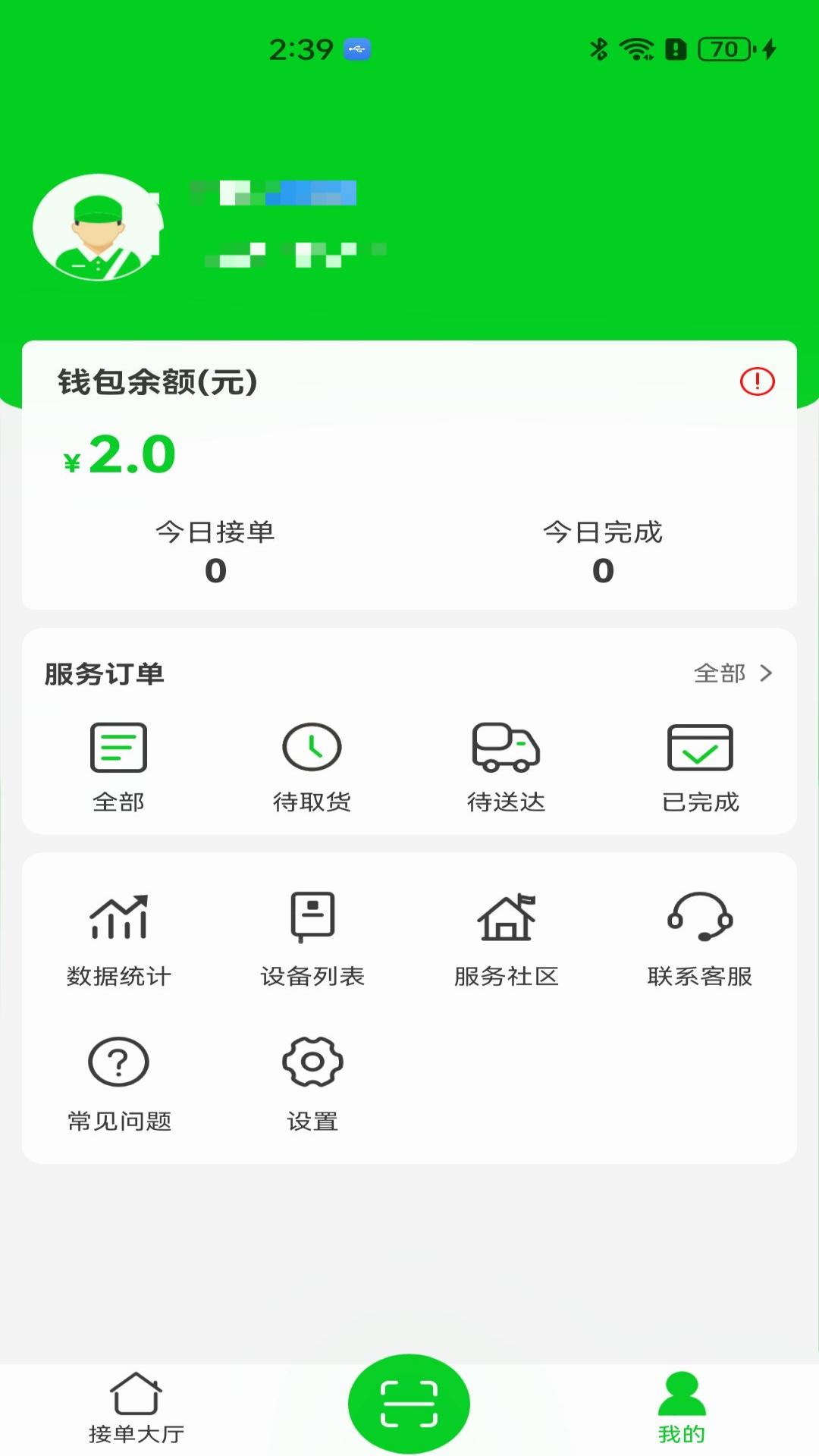Switch to the 接单大厅 tab
The height and width of the screenshot is (1456, 819).
[x=136, y=1408]
